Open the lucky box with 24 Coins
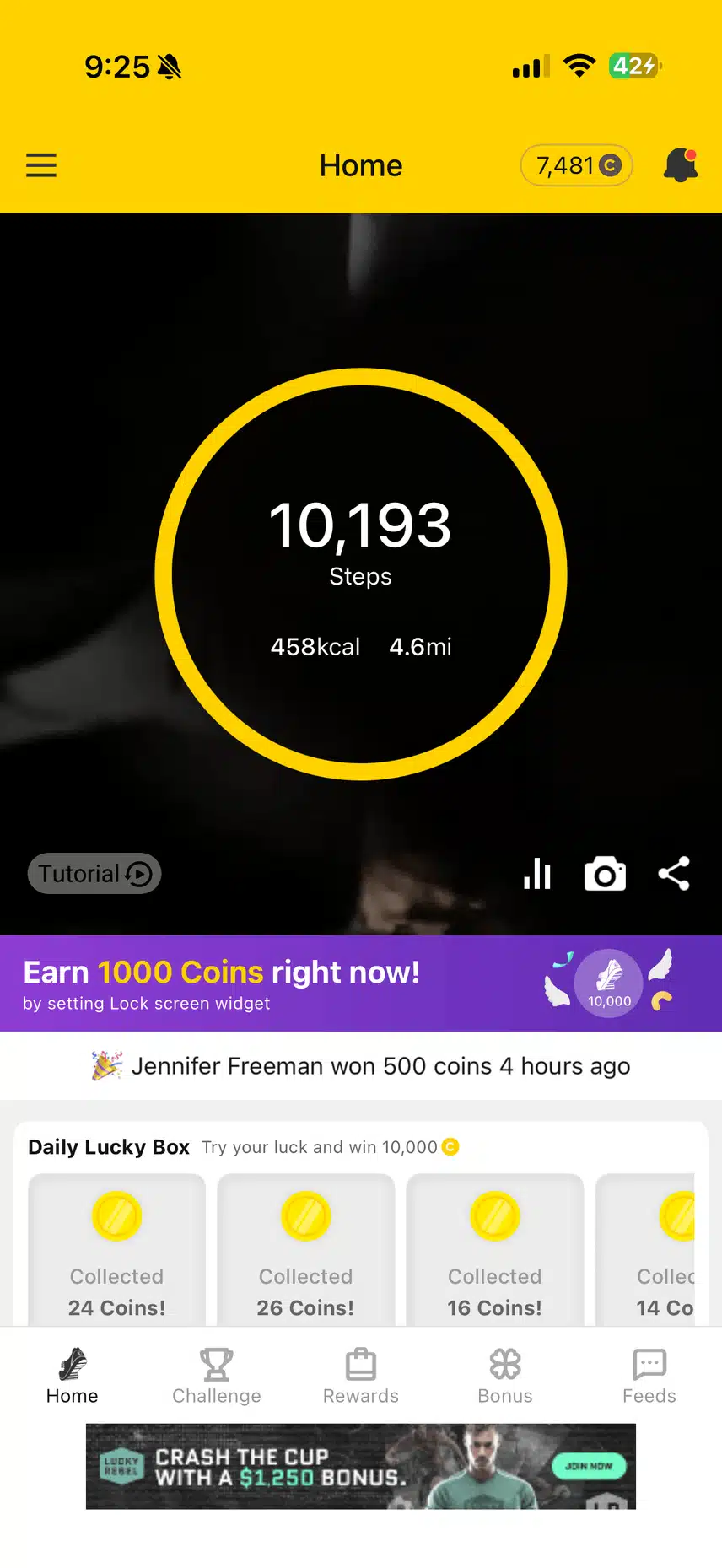This screenshot has height=1568, width=722. (x=117, y=1249)
